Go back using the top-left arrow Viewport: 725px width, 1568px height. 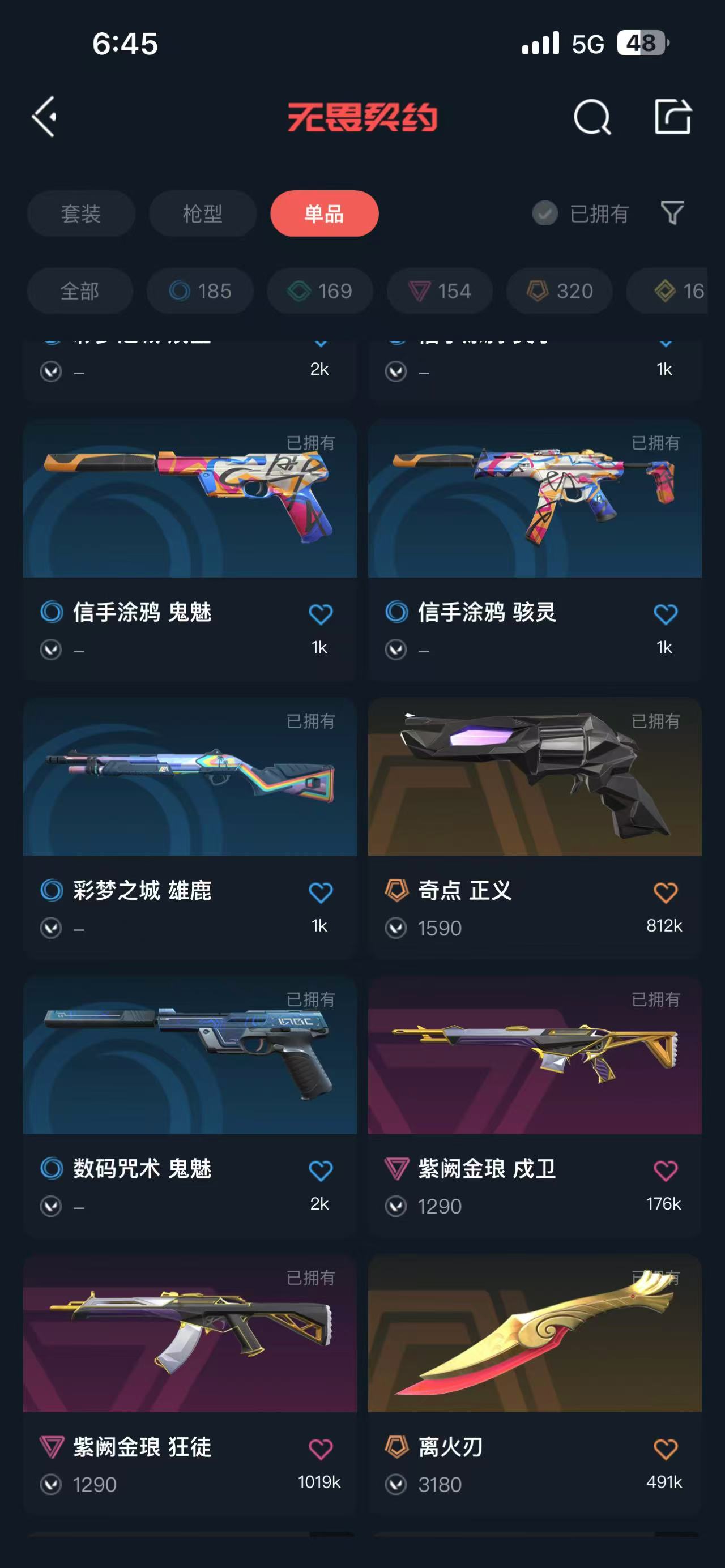[44, 116]
